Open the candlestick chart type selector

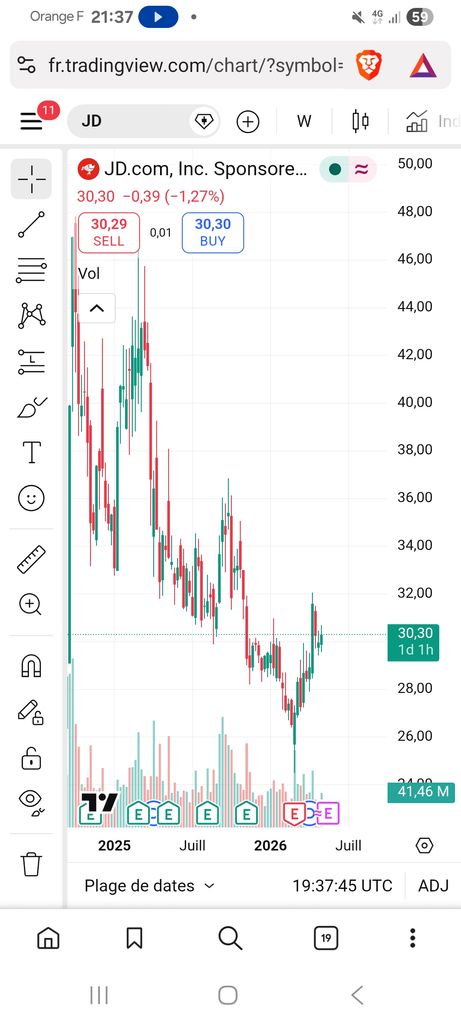360,121
